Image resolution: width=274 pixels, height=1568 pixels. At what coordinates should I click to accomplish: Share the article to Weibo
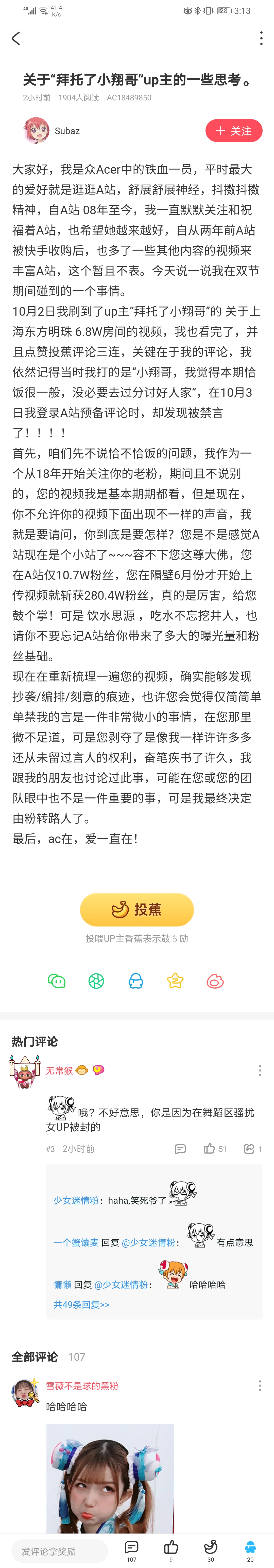(215, 981)
